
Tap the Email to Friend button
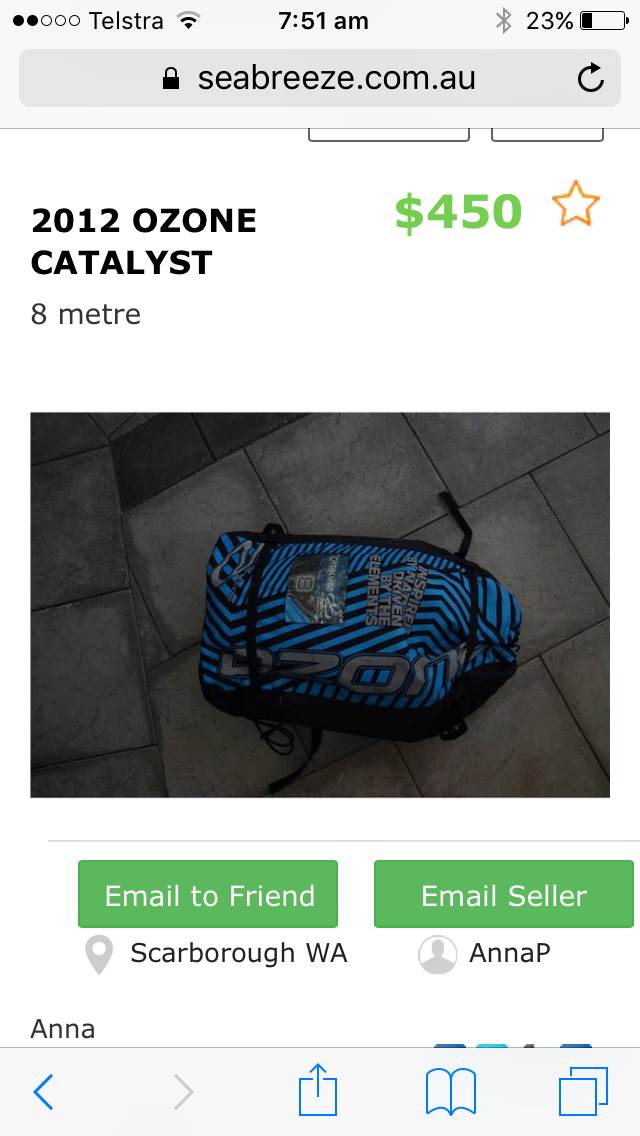(x=208, y=894)
